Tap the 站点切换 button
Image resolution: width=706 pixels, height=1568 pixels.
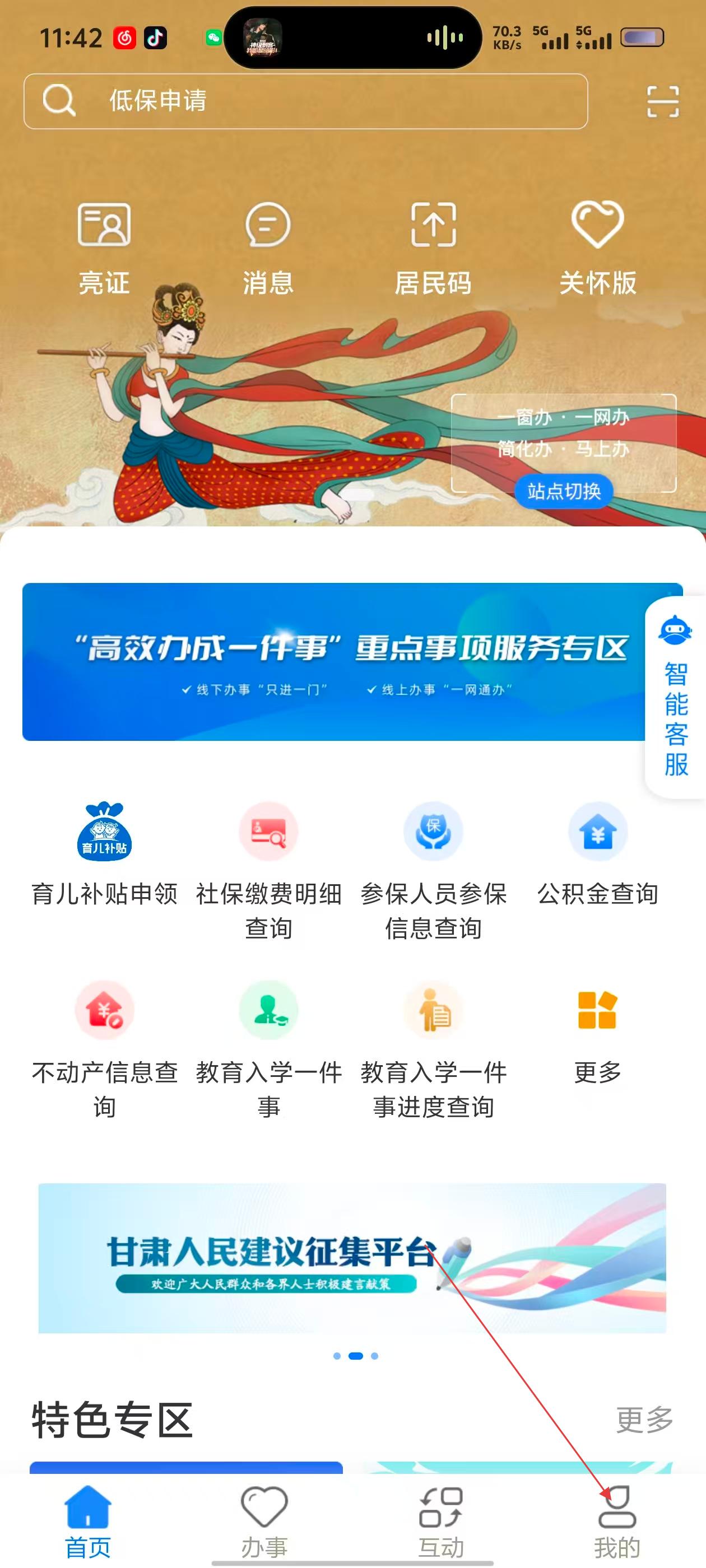point(564,491)
